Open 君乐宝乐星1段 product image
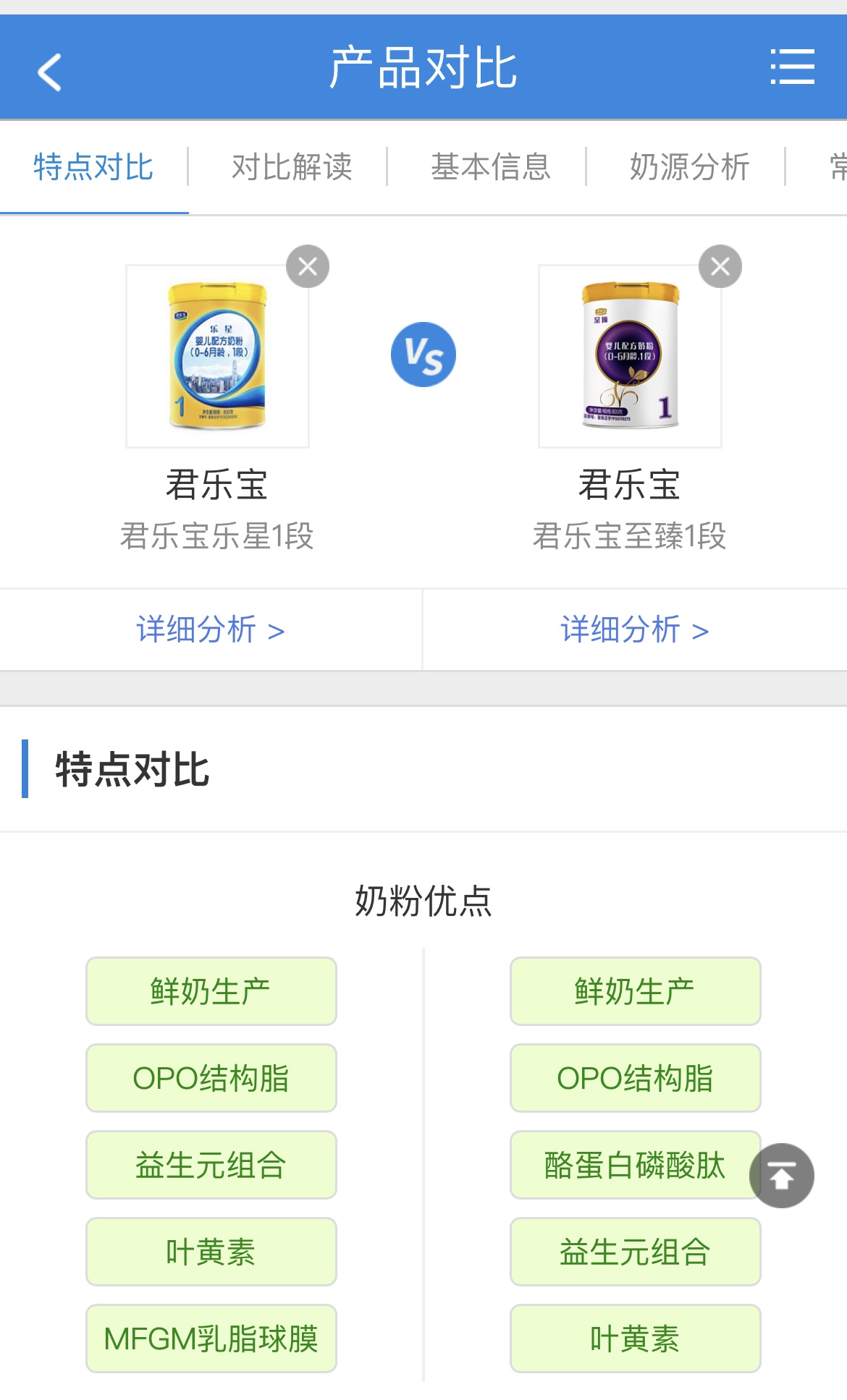This screenshot has height=1400, width=847. pyautogui.click(x=217, y=356)
